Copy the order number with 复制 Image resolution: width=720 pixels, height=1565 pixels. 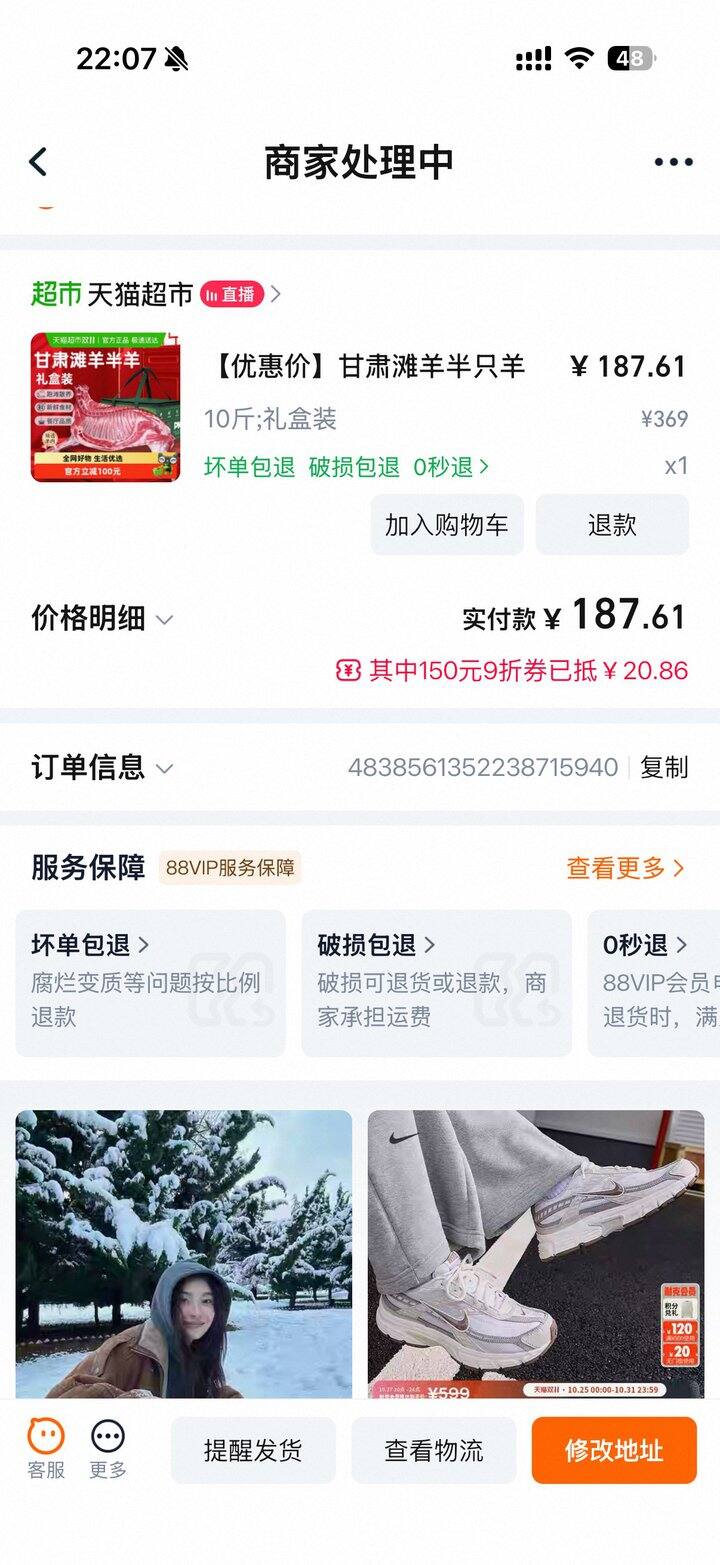[664, 768]
